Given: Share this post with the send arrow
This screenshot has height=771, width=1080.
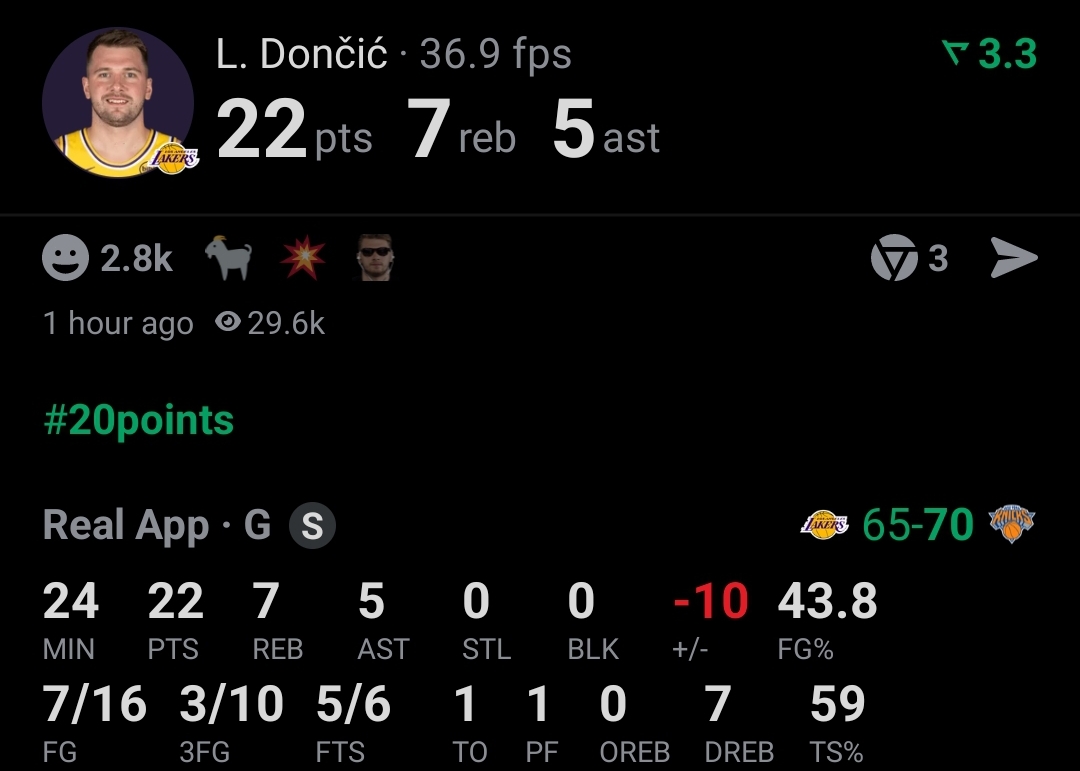Looking at the screenshot, I should (x=1014, y=259).
